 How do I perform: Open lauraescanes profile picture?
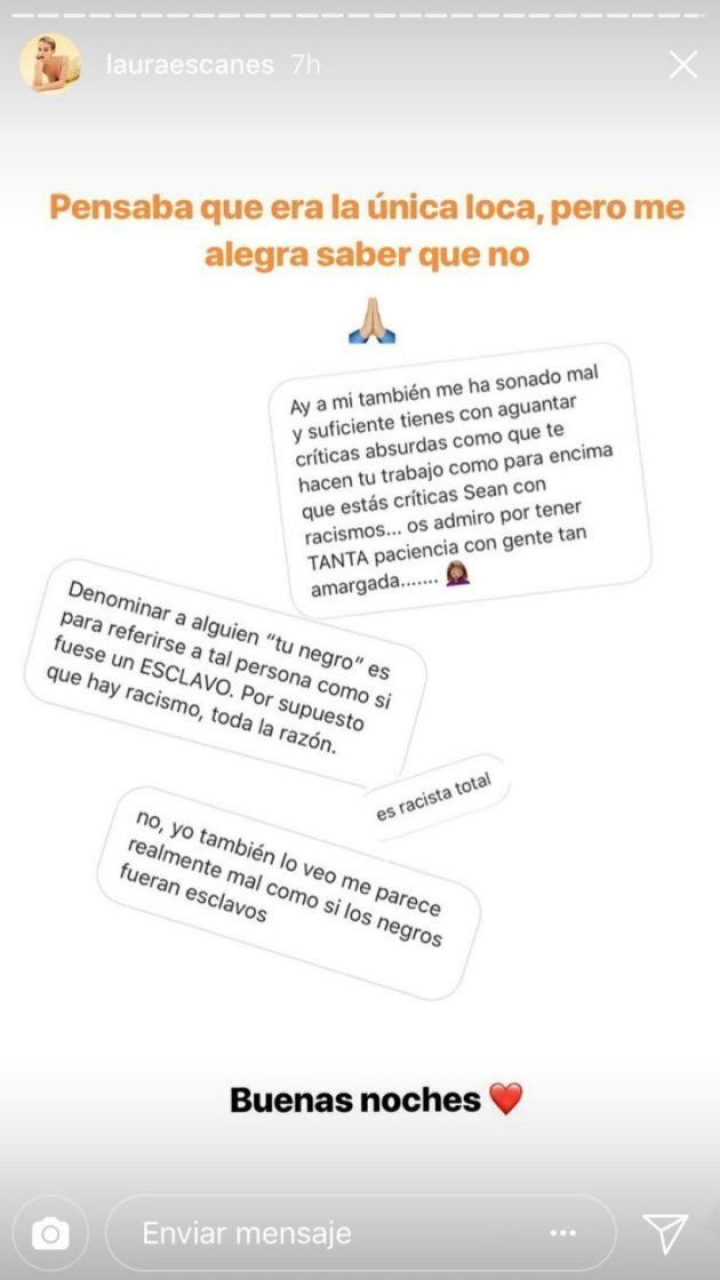coord(50,64)
